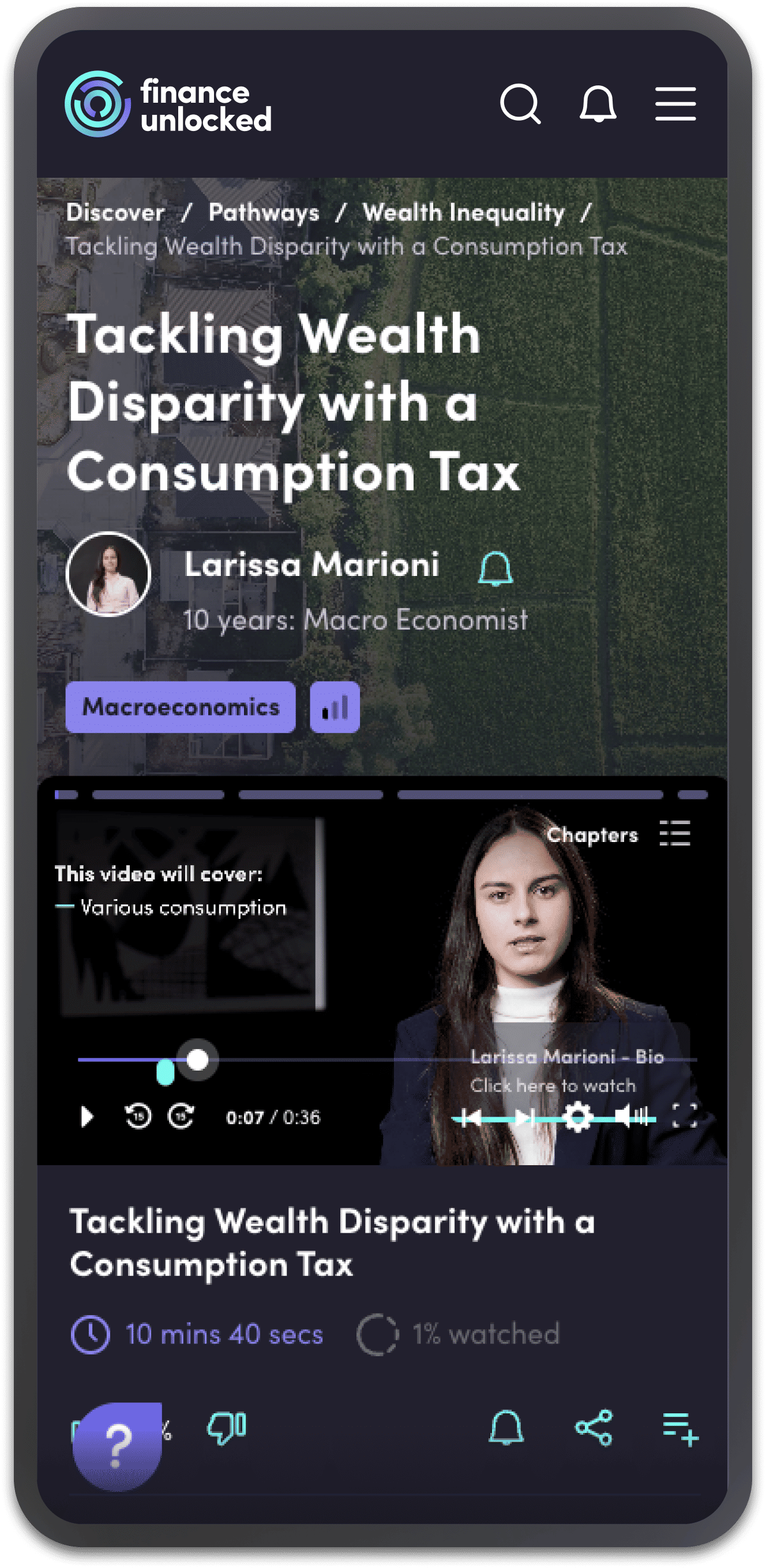Screen dimensions: 766x1568
Task: Follow Larissa Marioni with bell icon
Action: tap(495, 568)
